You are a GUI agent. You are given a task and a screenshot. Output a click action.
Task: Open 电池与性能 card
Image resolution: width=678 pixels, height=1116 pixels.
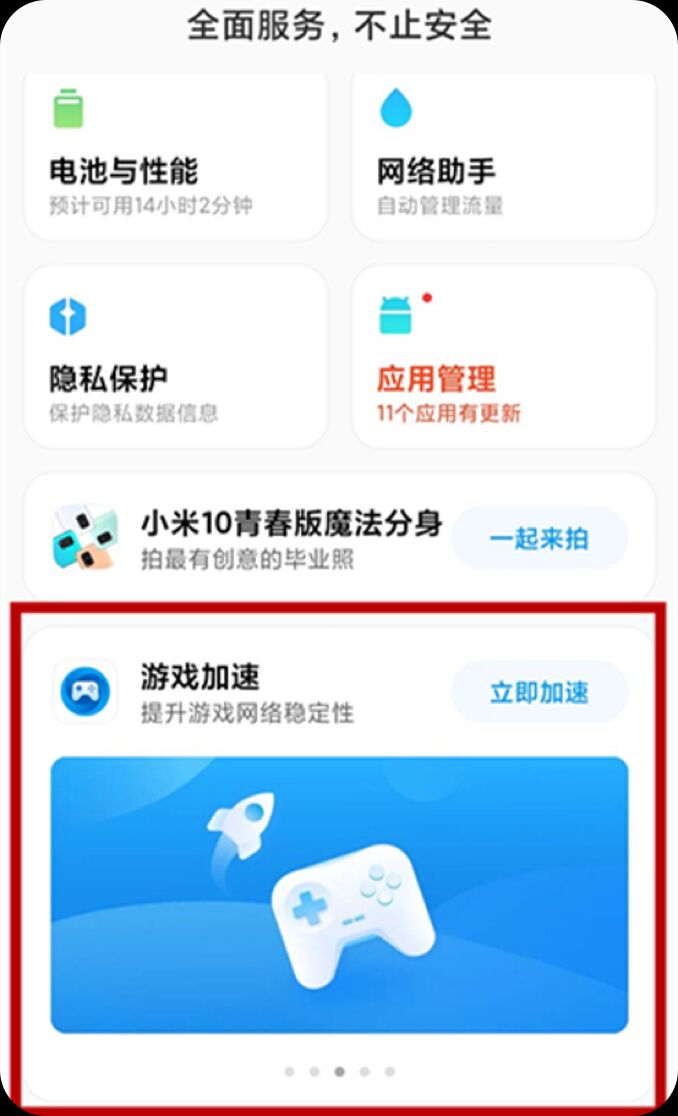pyautogui.click(x=175, y=155)
